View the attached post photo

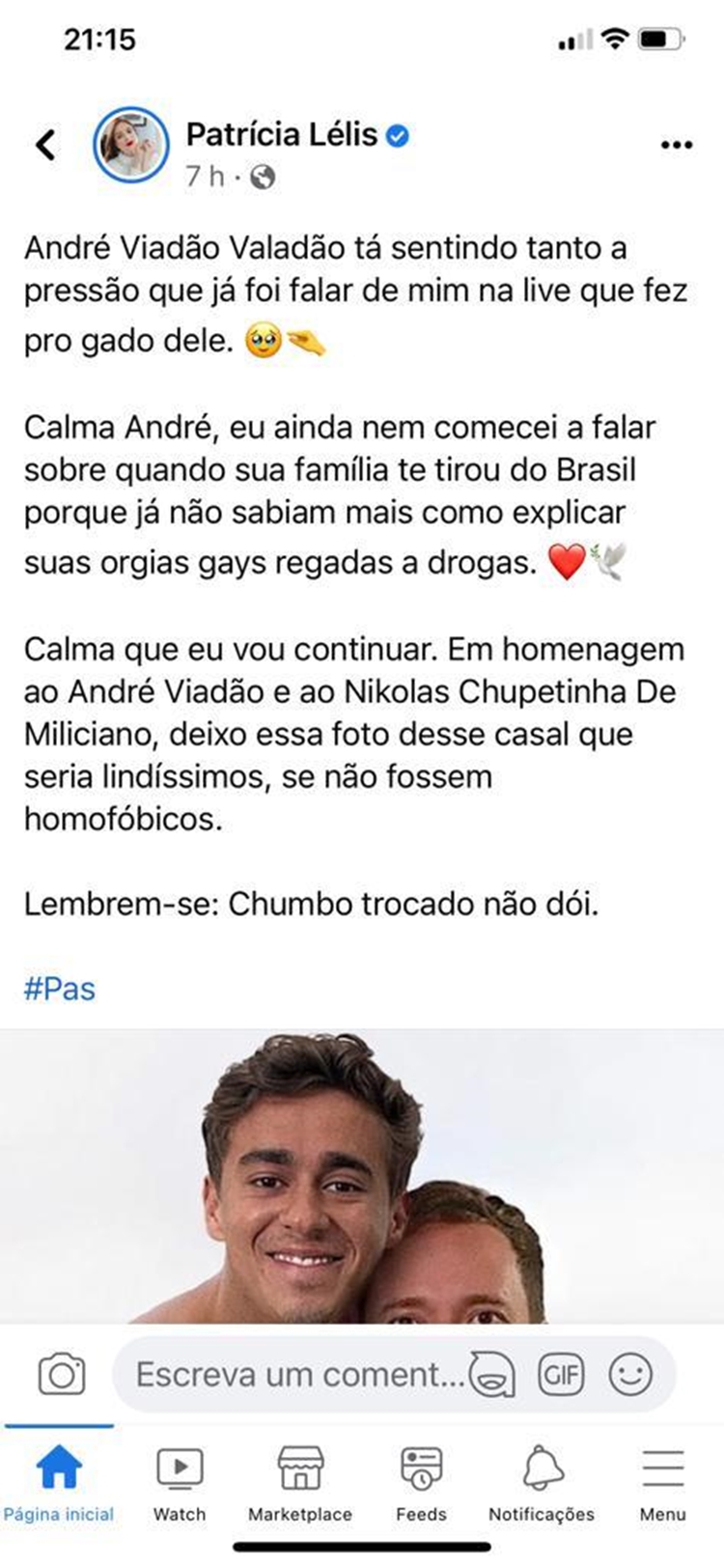coord(362,1176)
